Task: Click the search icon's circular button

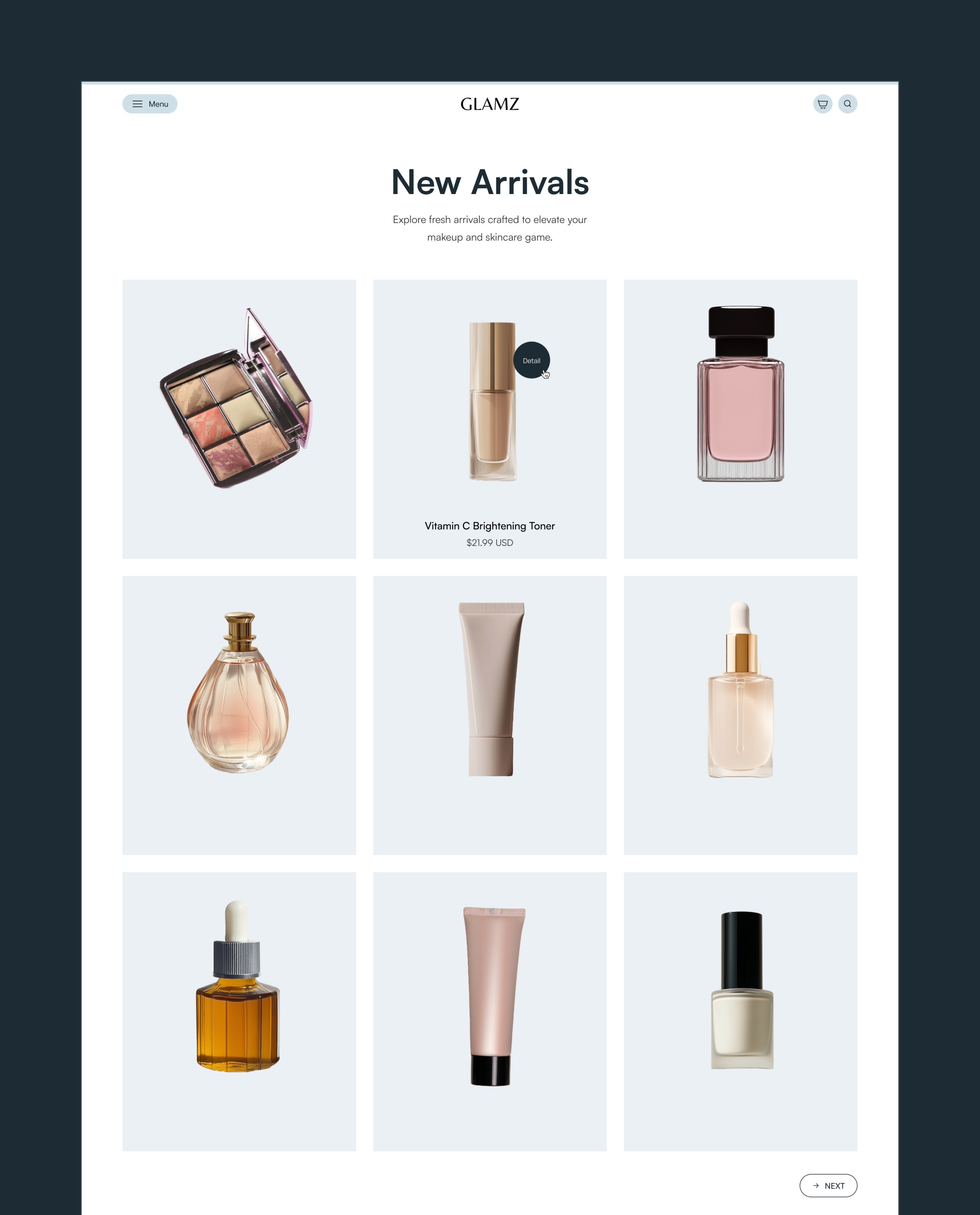Action: click(x=849, y=104)
